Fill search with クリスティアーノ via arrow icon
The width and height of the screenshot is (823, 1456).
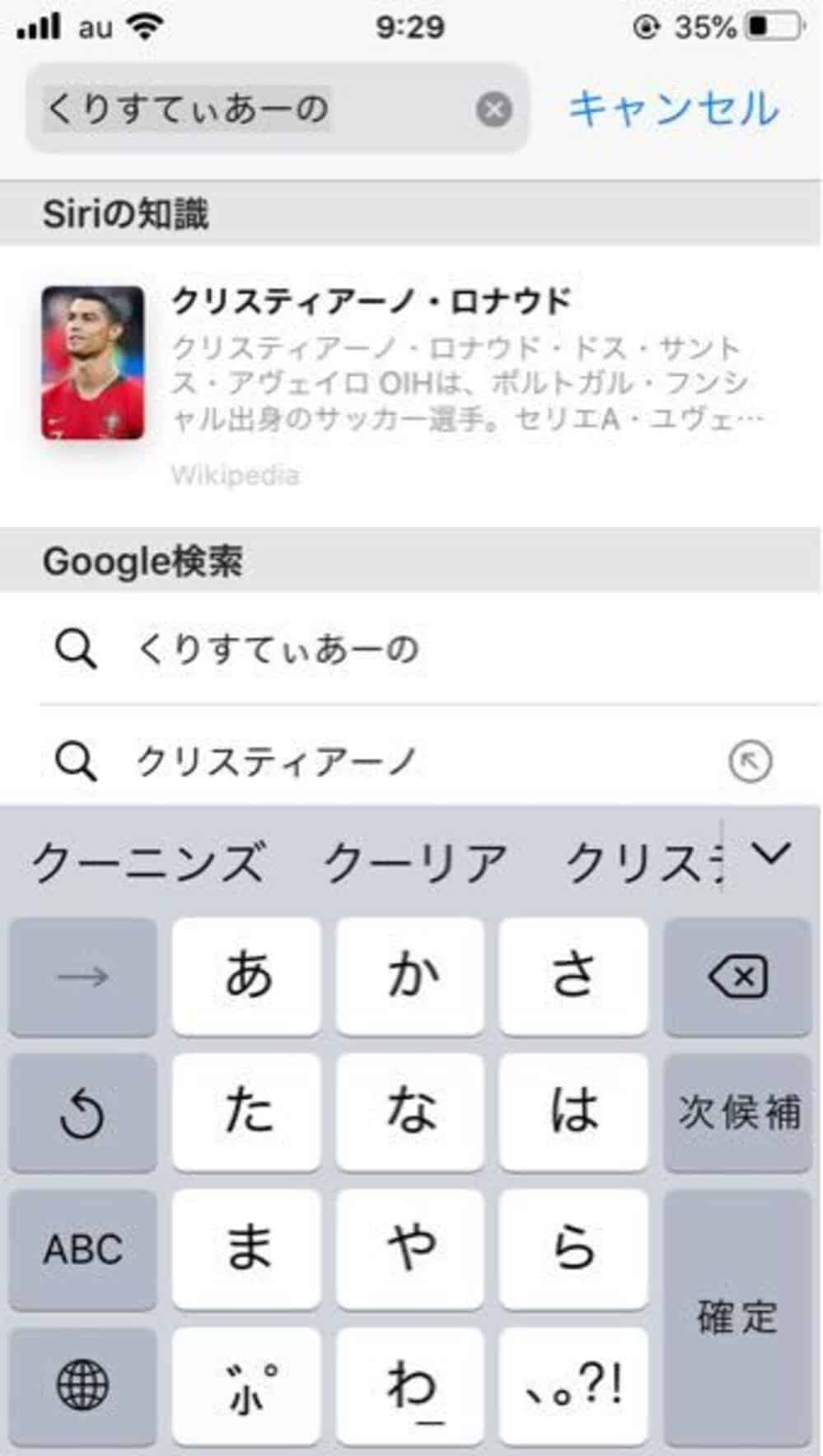[x=750, y=761]
